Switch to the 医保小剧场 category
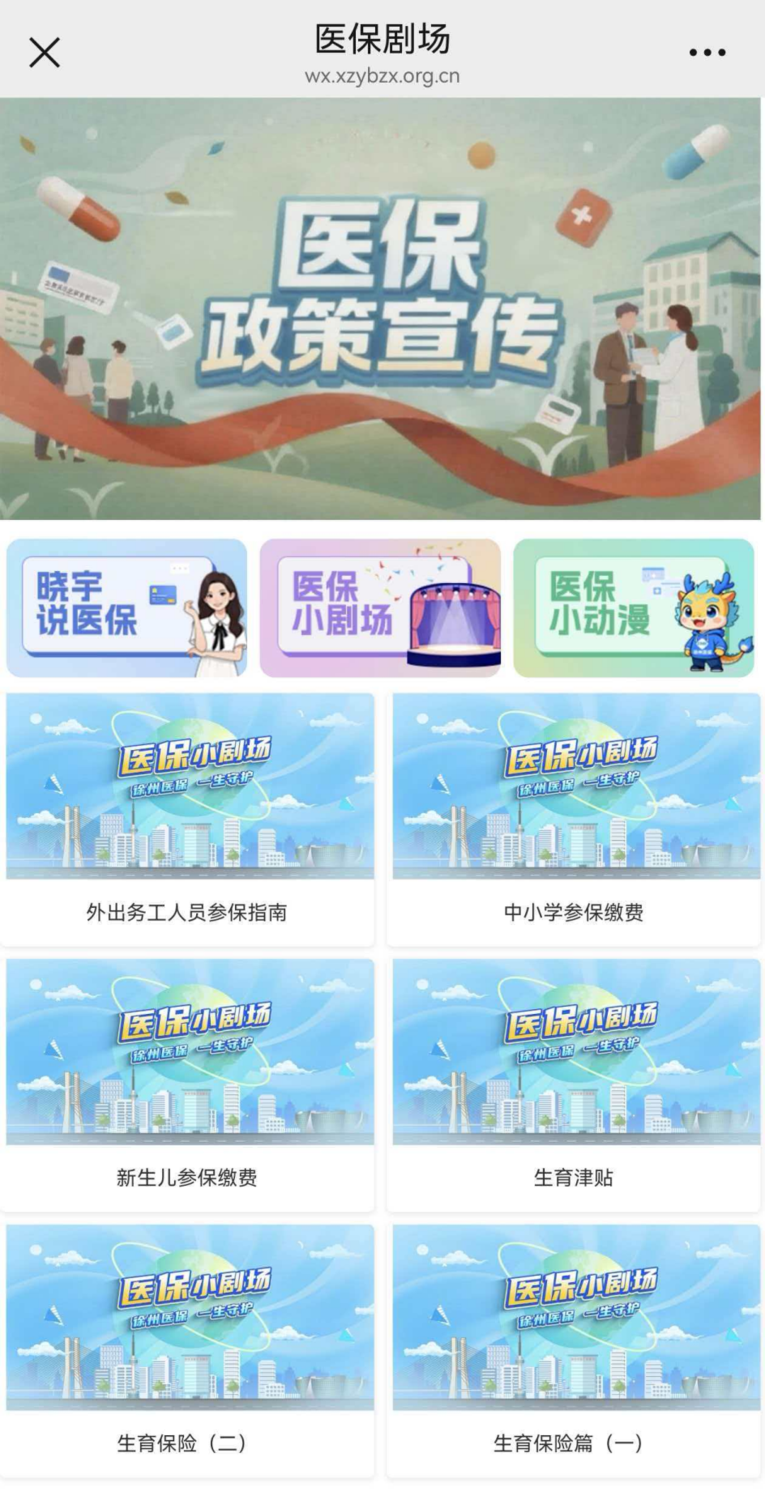The width and height of the screenshot is (765, 1500). [x=380, y=608]
